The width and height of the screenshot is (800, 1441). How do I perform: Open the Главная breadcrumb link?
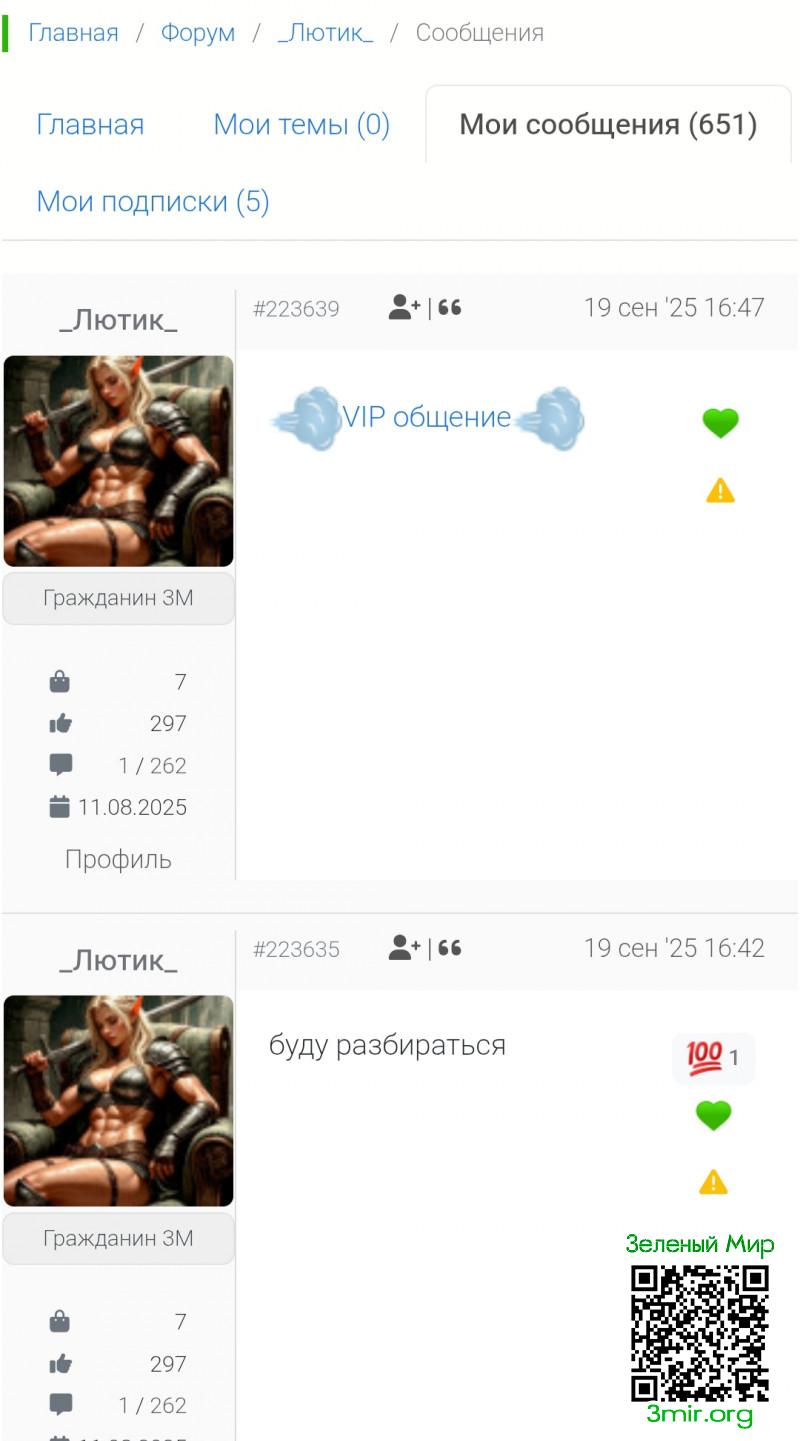tap(73, 33)
